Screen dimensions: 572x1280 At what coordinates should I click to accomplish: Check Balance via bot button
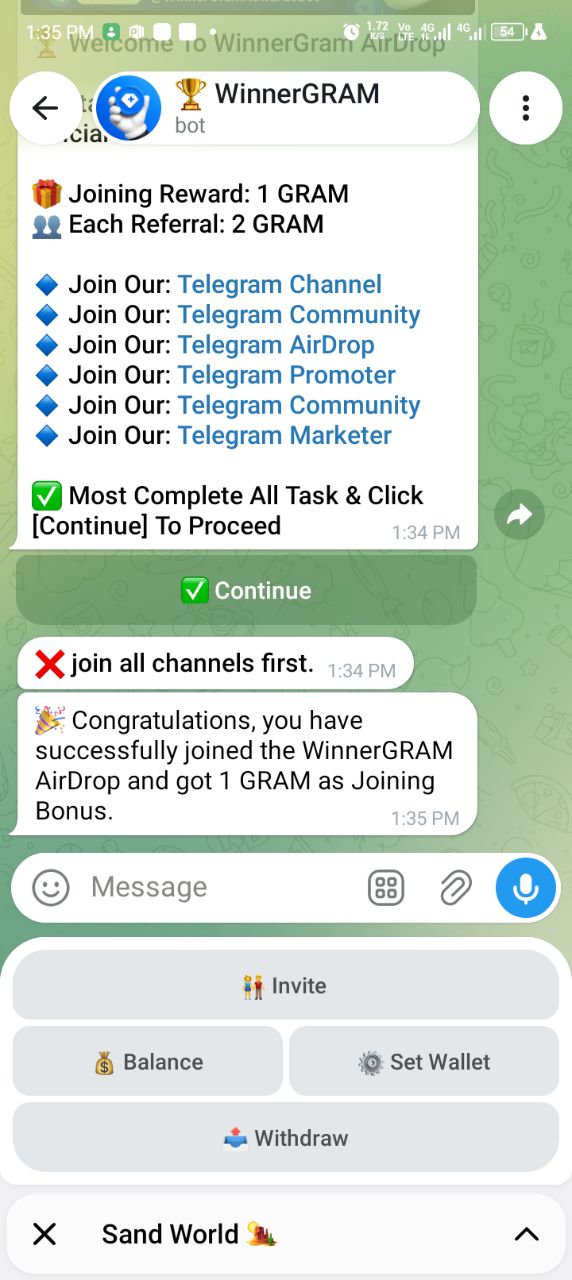point(148,1061)
